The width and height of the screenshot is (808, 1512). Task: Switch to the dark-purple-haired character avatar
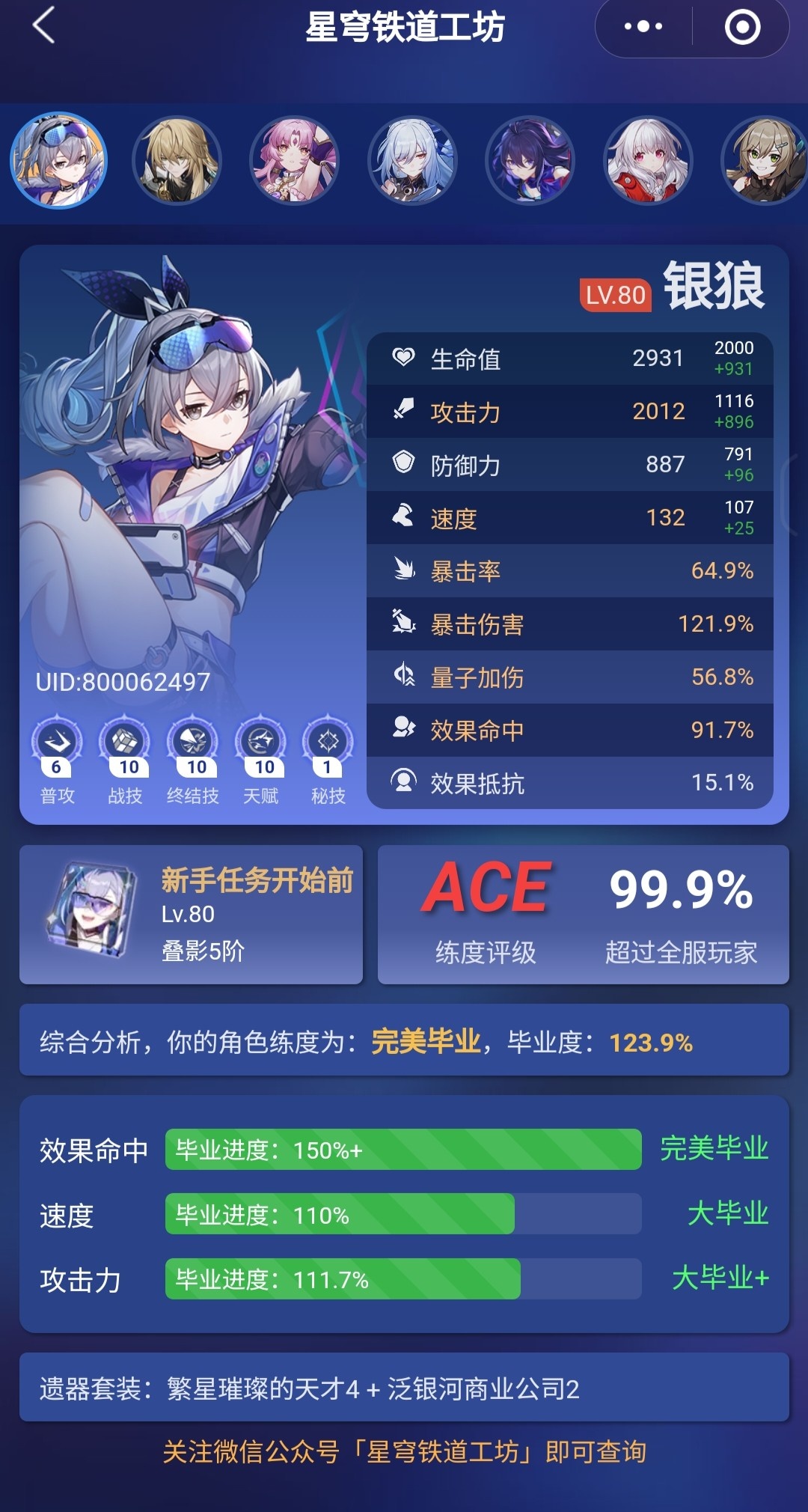click(530, 160)
